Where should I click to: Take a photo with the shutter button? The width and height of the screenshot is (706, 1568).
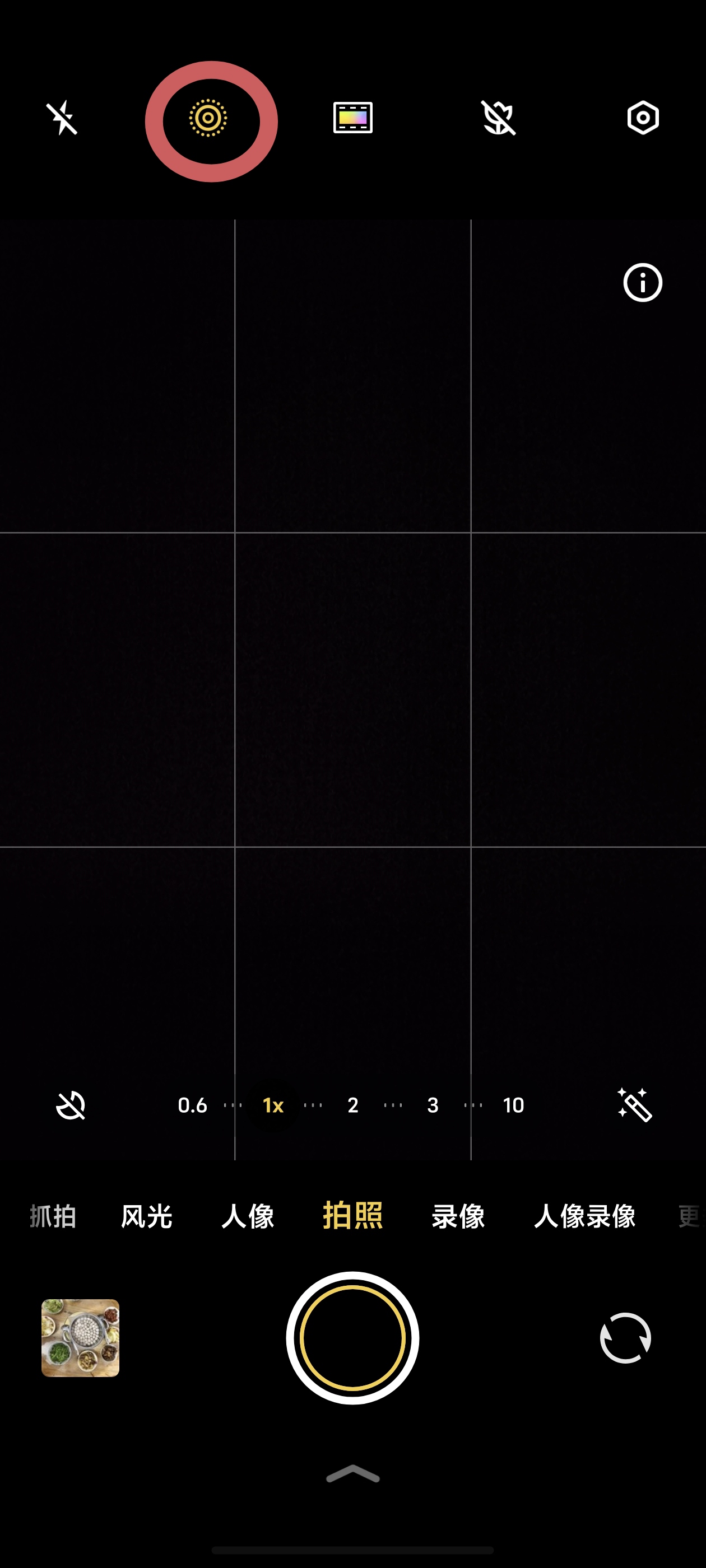[x=352, y=1338]
